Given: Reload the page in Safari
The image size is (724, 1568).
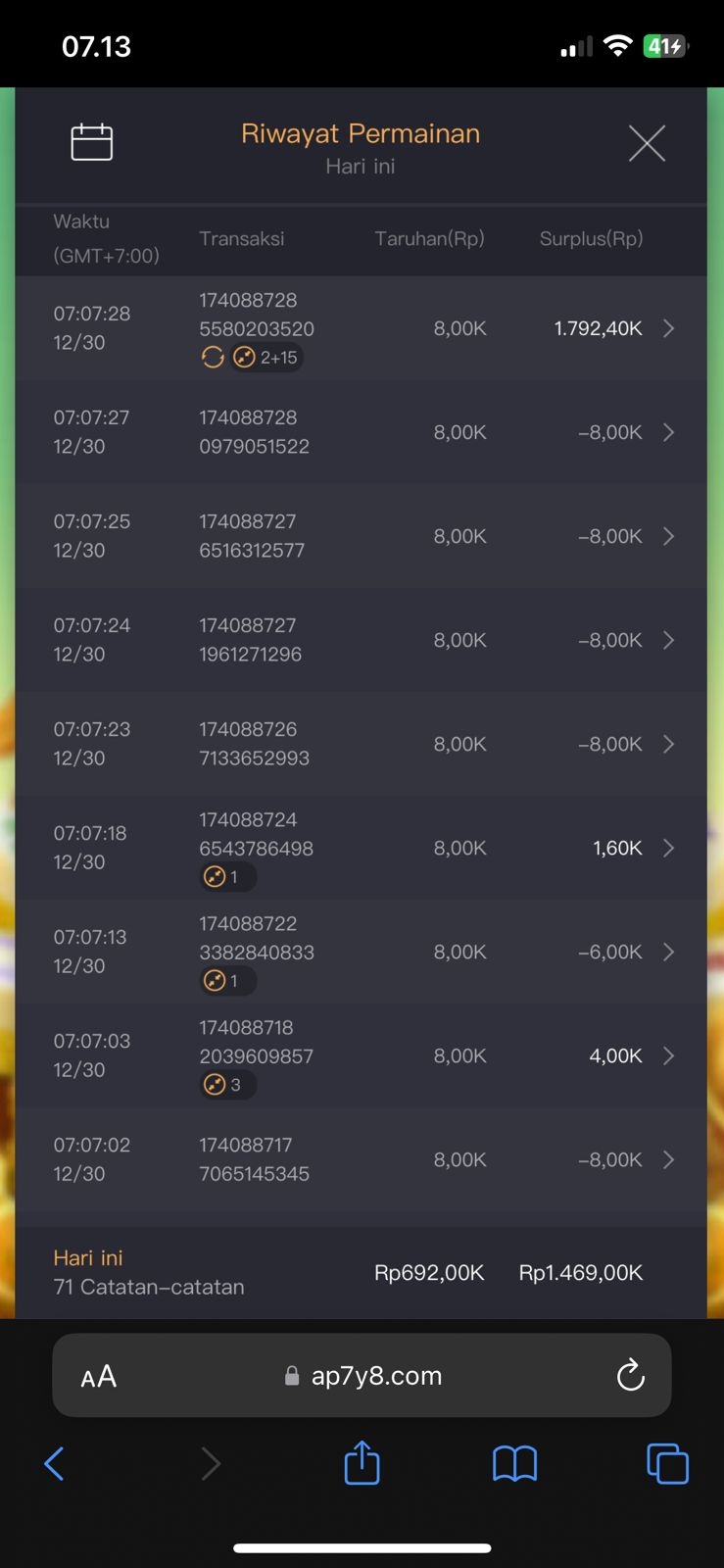Looking at the screenshot, I should coord(630,1376).
